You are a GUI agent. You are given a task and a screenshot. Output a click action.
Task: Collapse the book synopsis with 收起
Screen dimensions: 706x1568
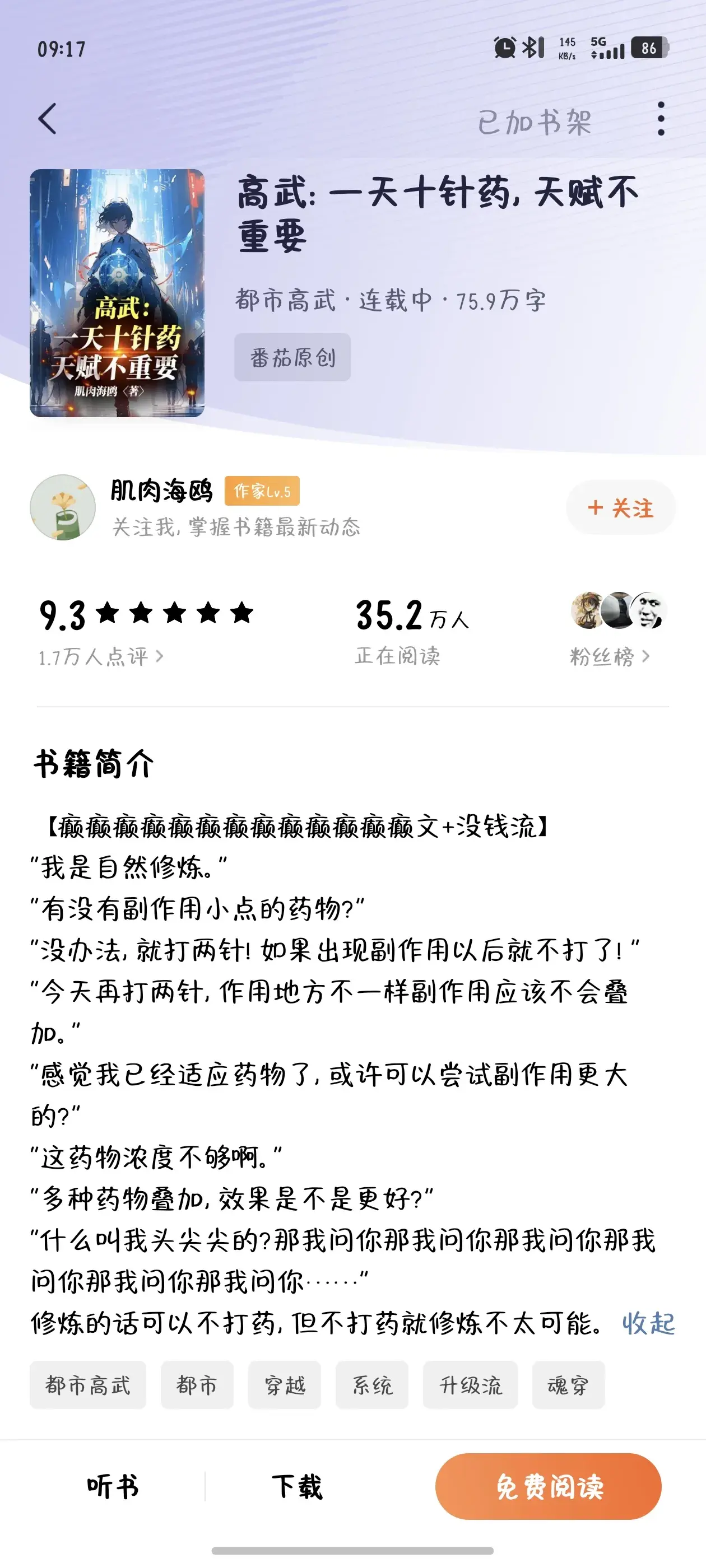point(648,1323)
